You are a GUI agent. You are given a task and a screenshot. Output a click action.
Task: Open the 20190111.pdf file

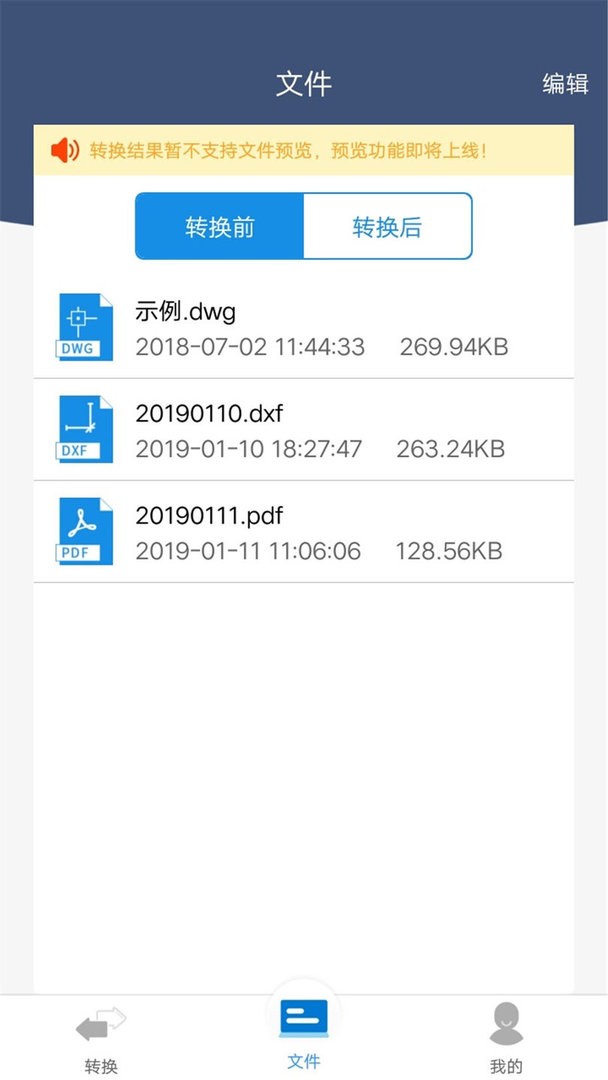304,532
